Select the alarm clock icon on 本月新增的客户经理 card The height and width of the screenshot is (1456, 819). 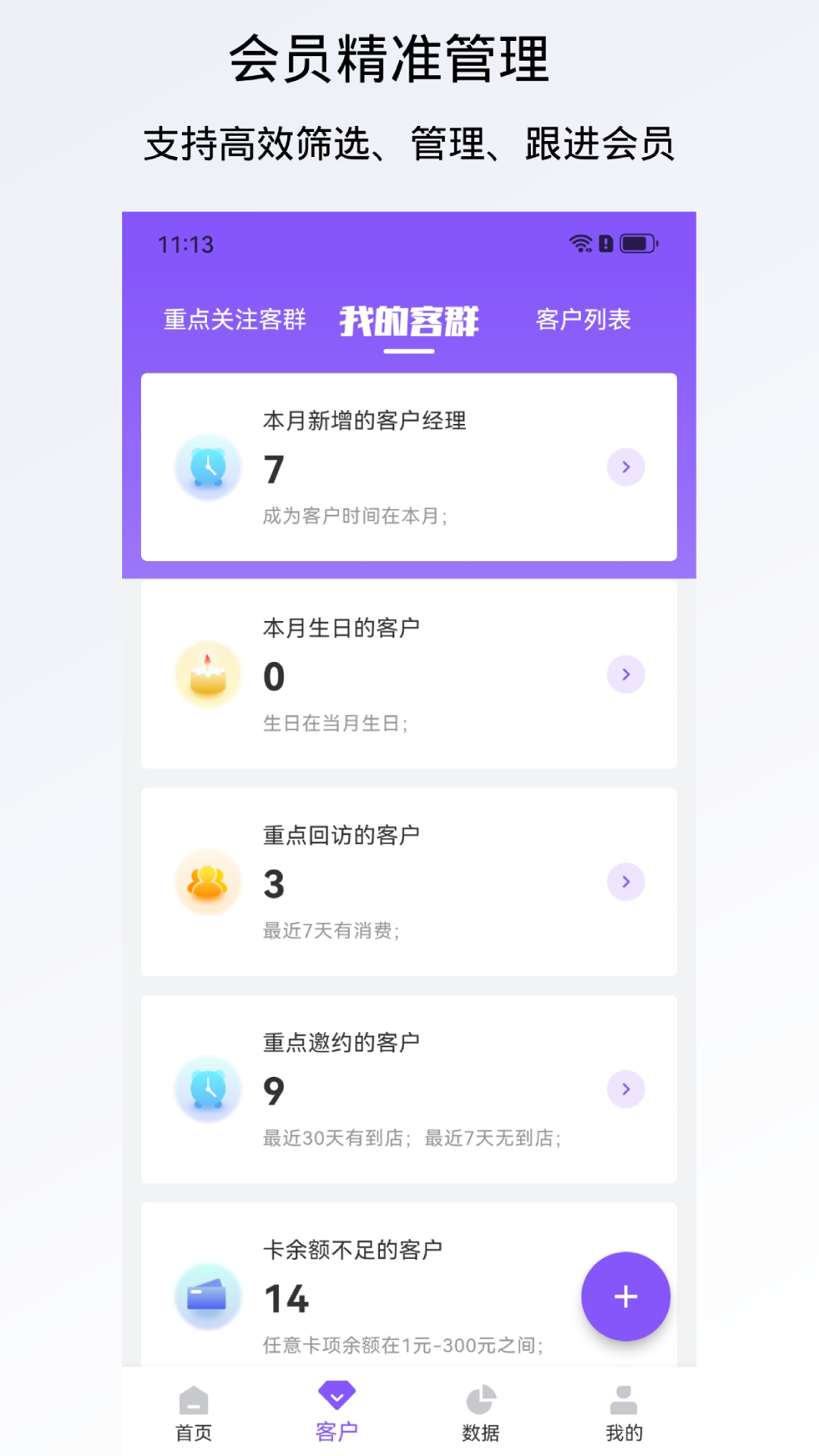click(209, 467)
